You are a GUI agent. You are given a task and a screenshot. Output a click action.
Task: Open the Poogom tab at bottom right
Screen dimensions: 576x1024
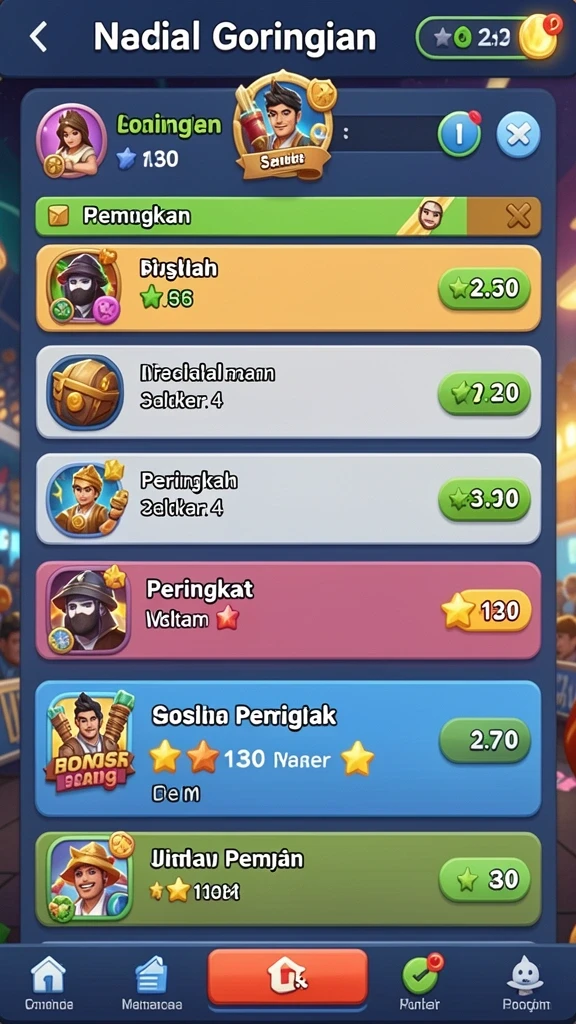pos(526,984)
